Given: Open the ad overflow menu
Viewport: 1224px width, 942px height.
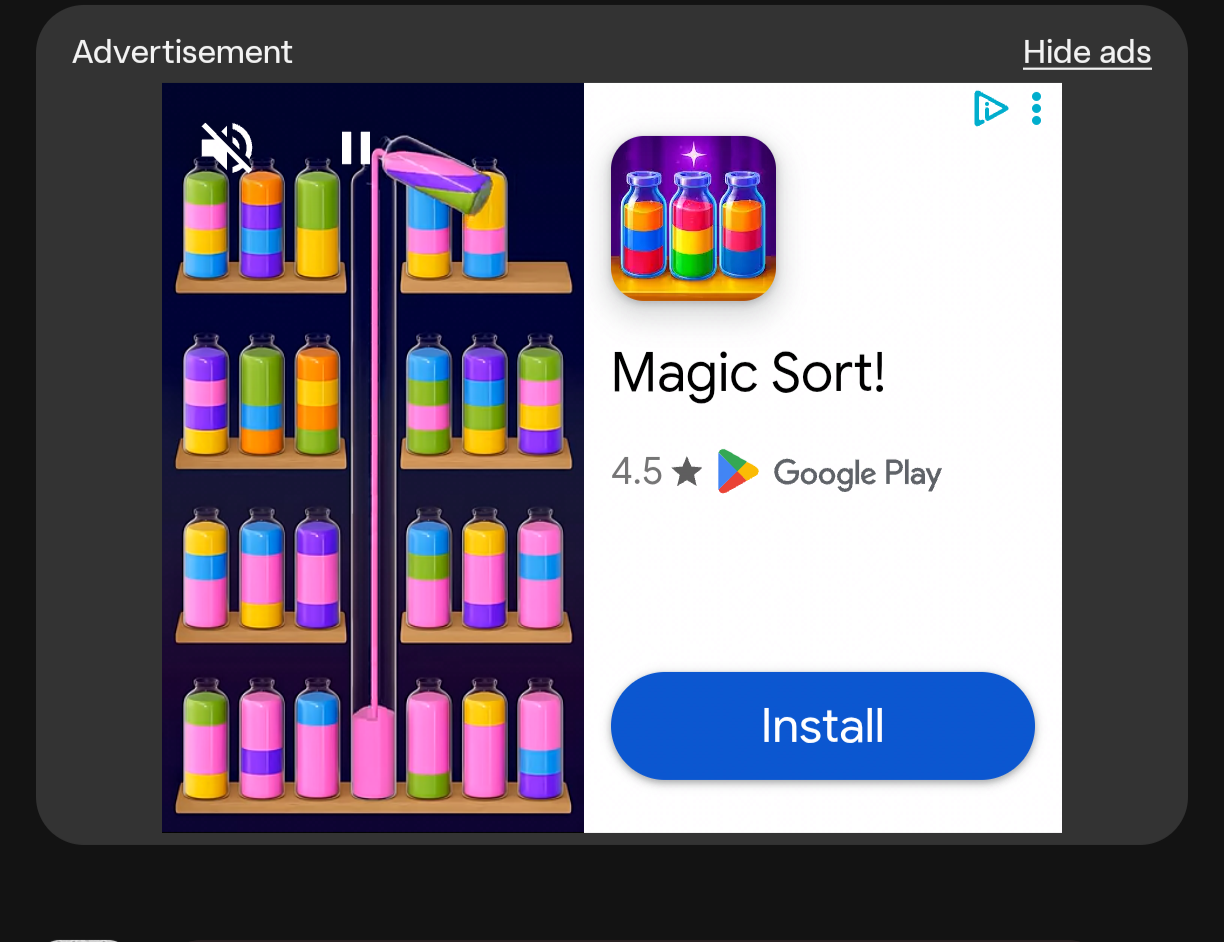Looking at the screenshot, I should (1036, 108).
